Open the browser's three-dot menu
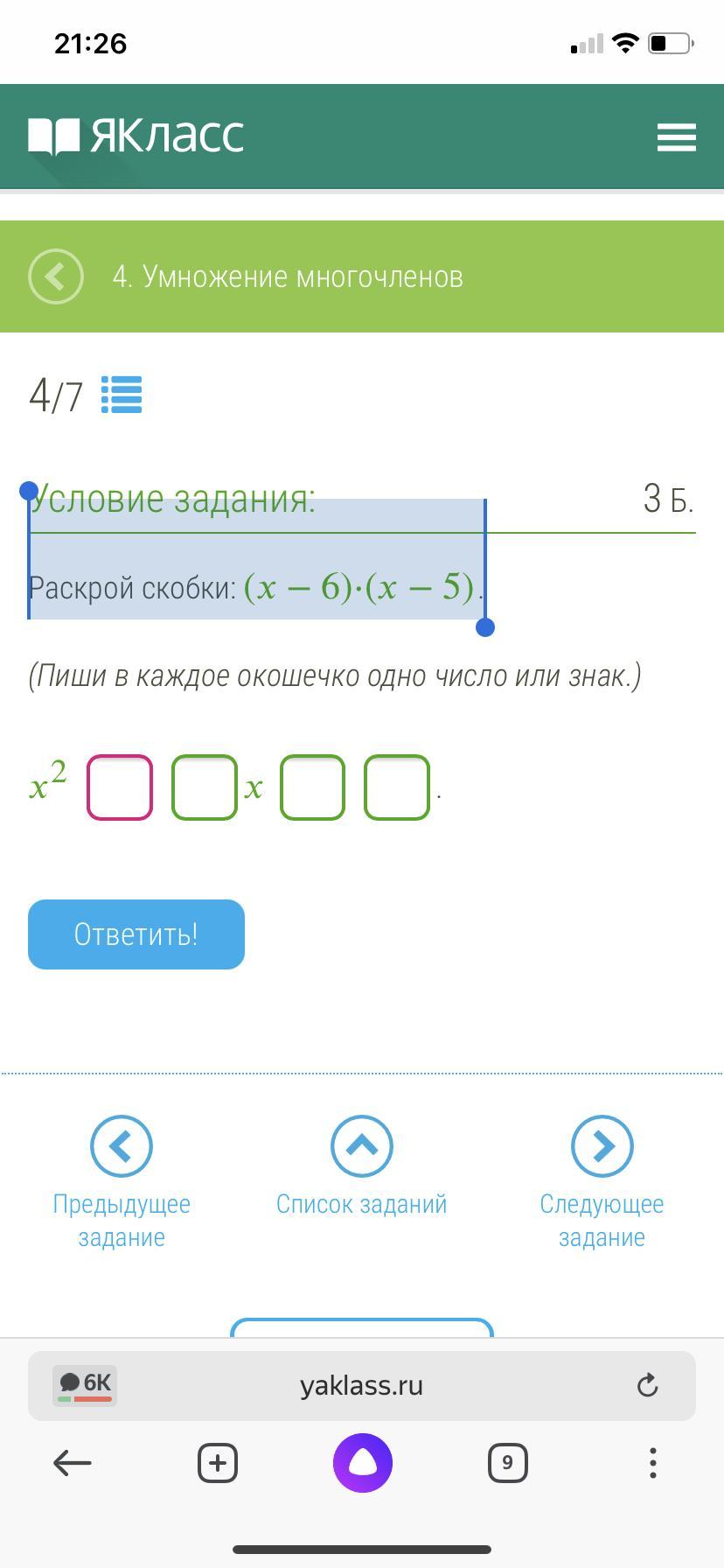This screenshot has height=1568, width=724. [652, 1462]
